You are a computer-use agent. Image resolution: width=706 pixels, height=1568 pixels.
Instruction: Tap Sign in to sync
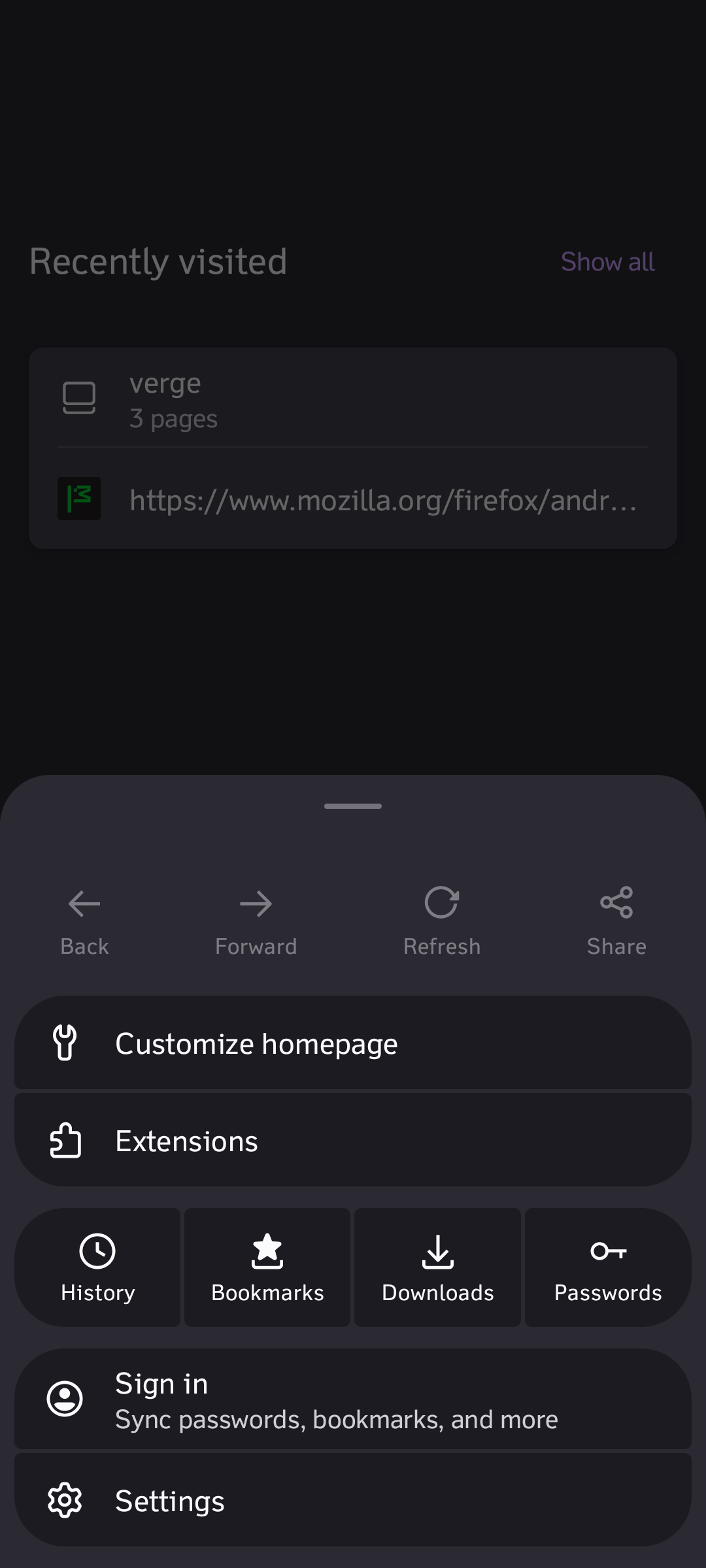coord(353,1399)
